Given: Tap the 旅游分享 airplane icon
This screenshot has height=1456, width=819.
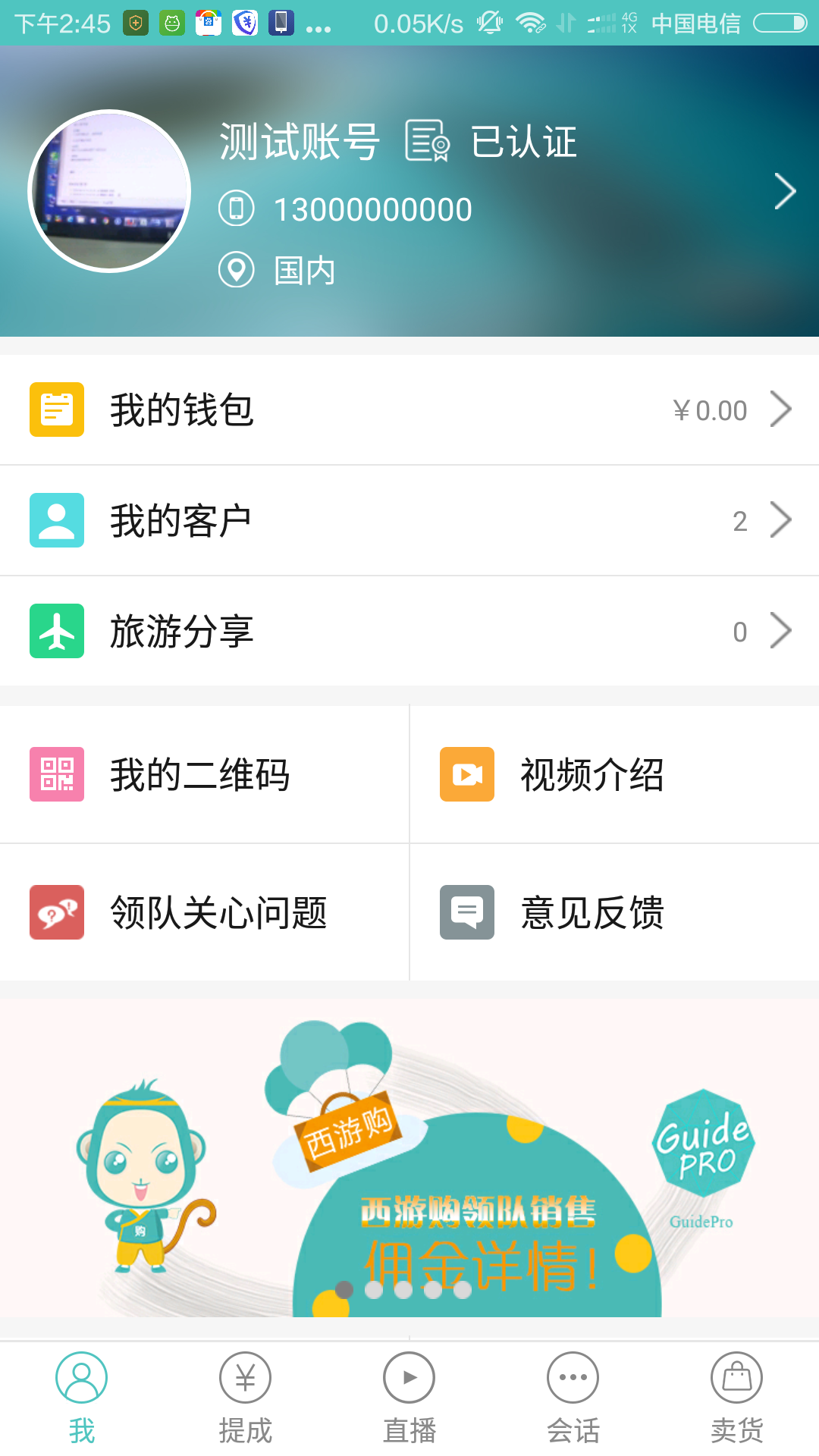Looking at the screenshot, I should click(x=56, y=631).
